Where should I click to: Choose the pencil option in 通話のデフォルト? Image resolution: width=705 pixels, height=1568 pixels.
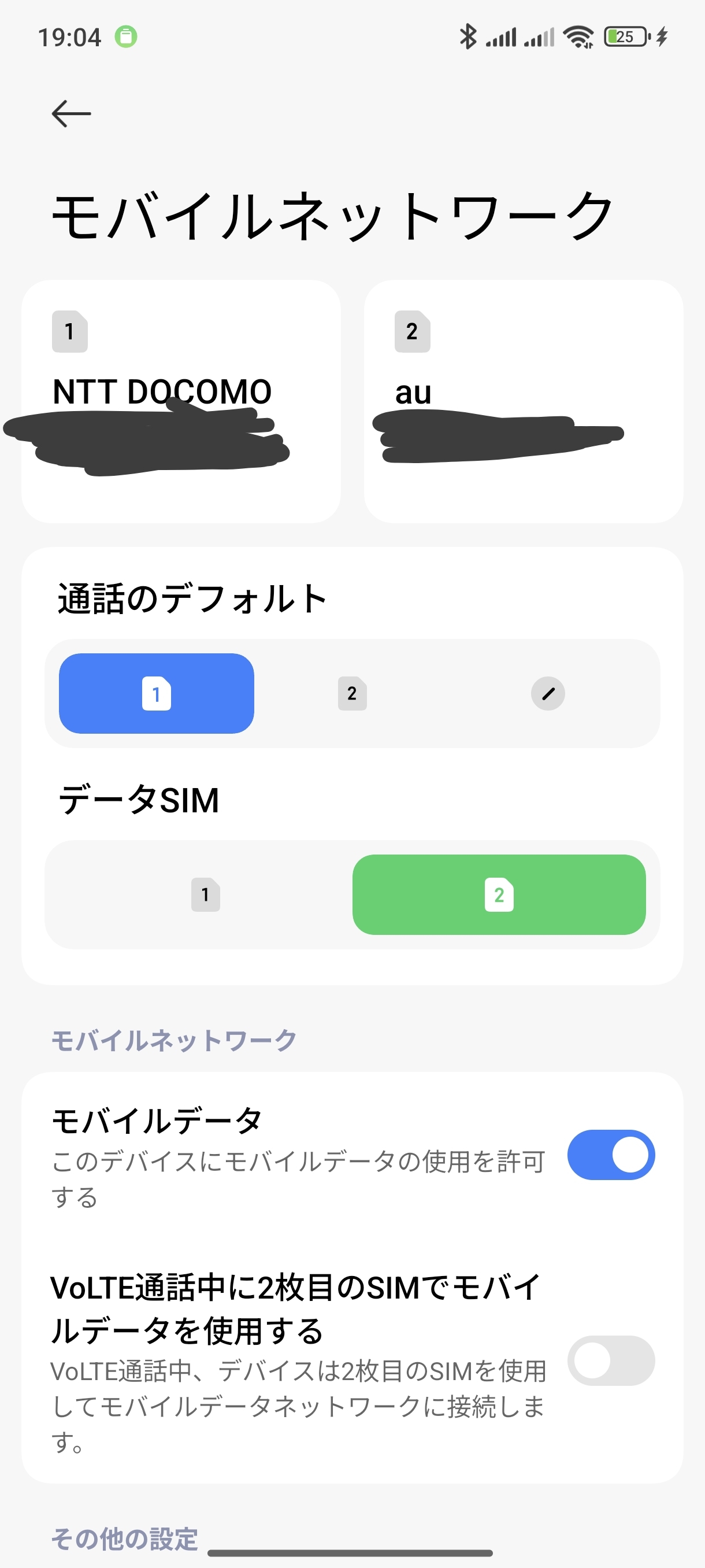(547, 693)
